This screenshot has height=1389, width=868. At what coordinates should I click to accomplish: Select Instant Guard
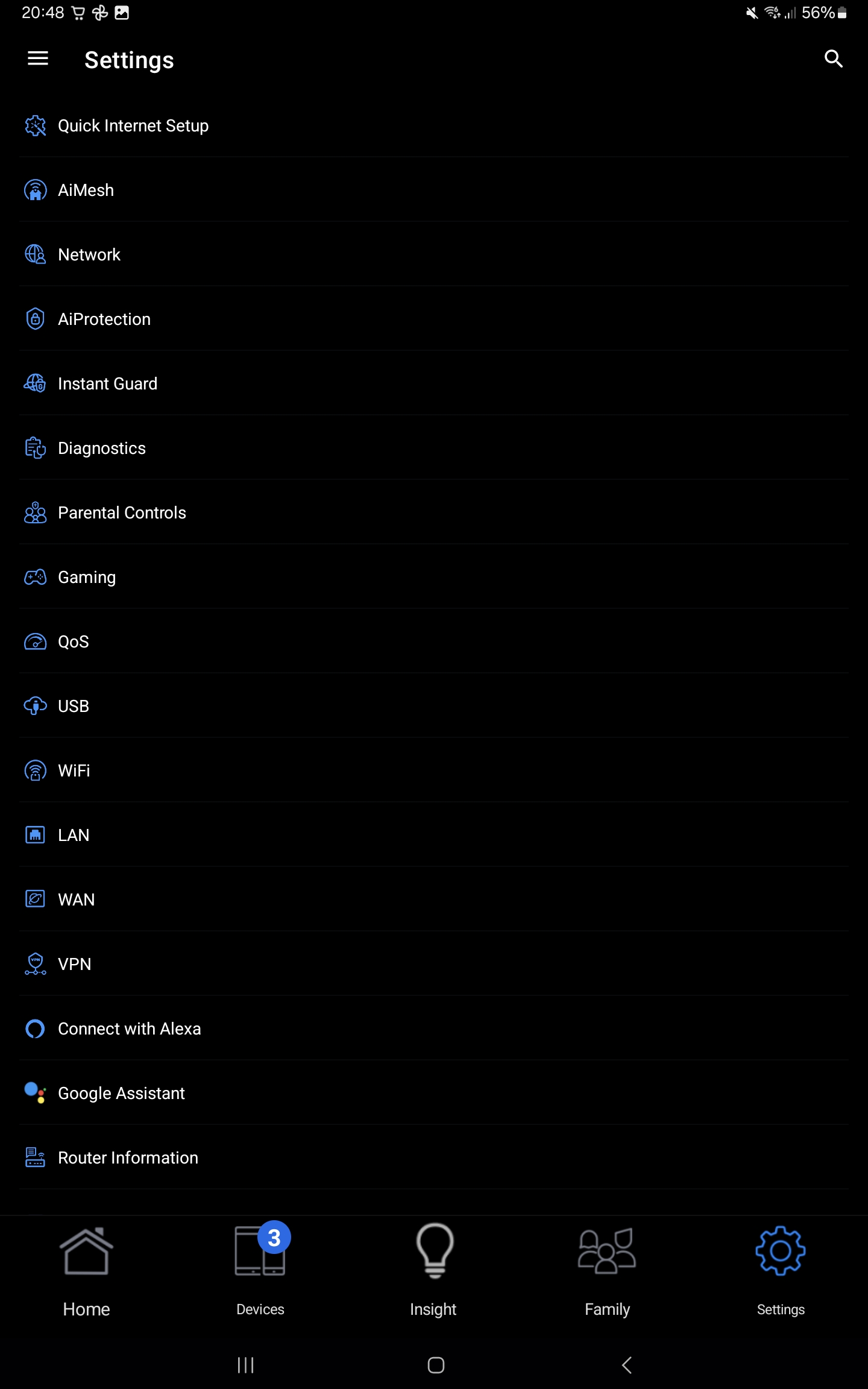(x=107, y=383)
